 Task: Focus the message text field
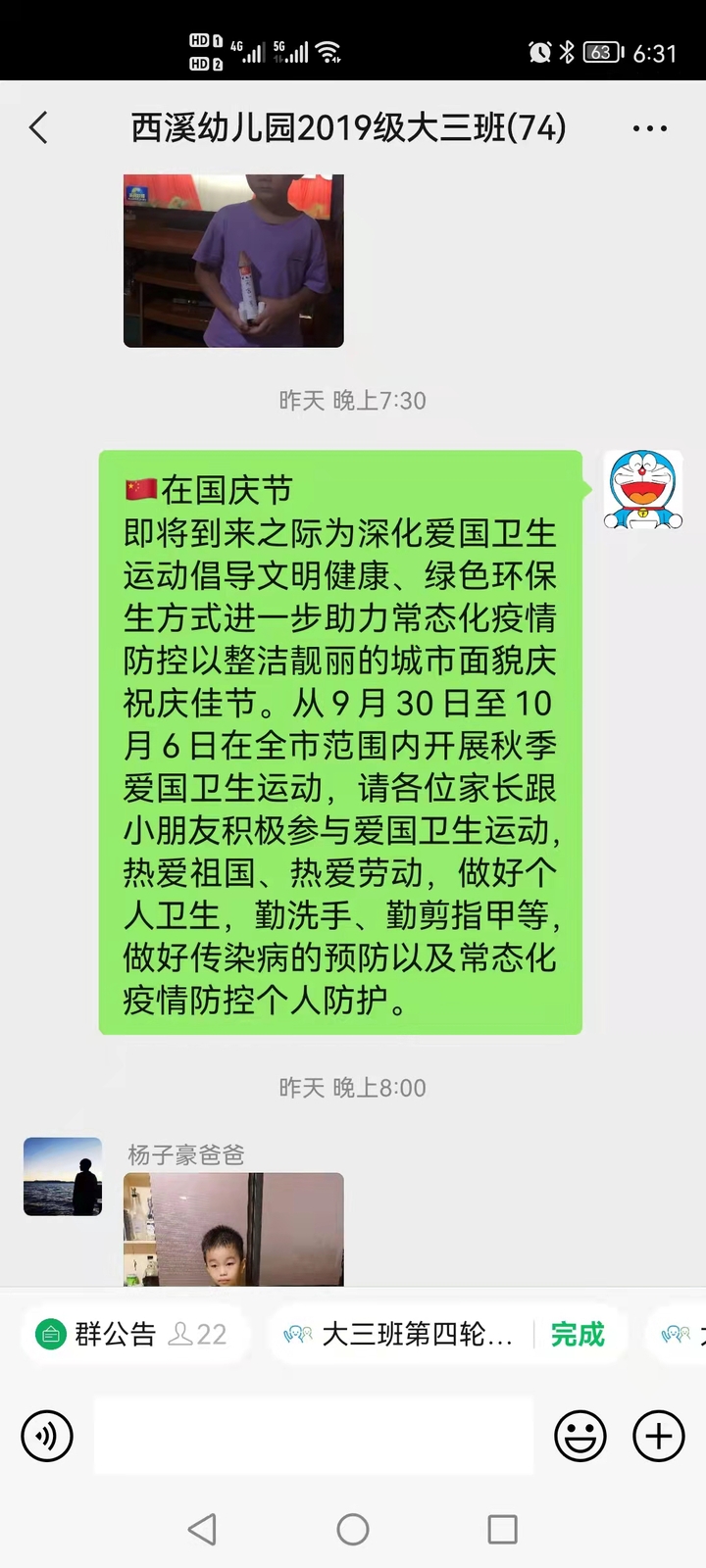314,1436
